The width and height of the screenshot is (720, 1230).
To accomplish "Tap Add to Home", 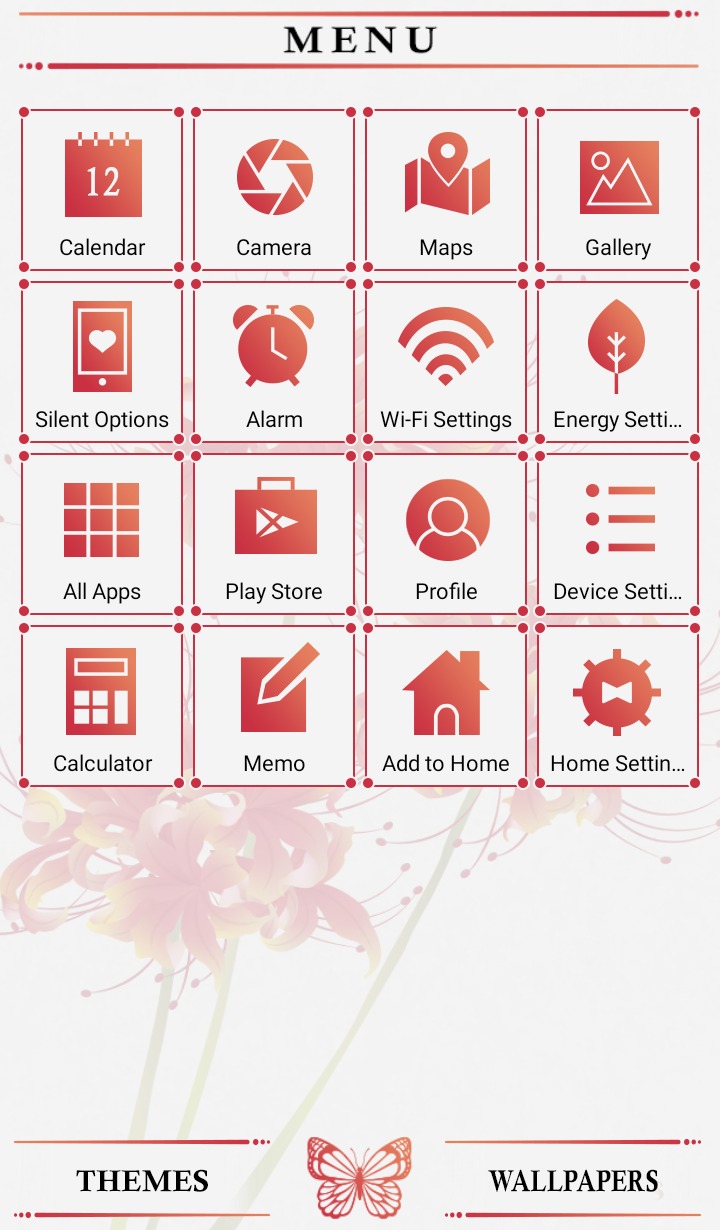I will pyautogui.click(x=446, y=706).
